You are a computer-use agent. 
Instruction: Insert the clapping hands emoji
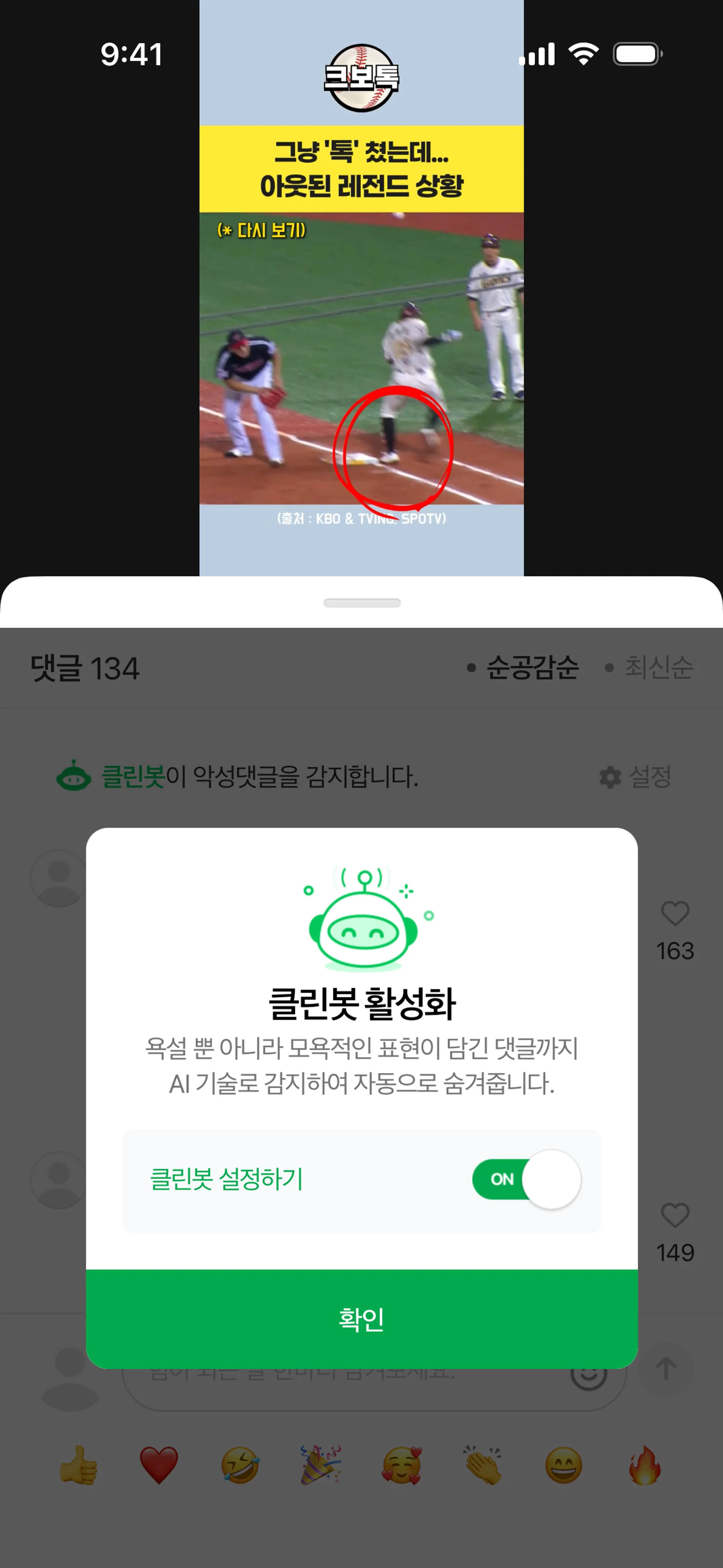pos(483,1465)
